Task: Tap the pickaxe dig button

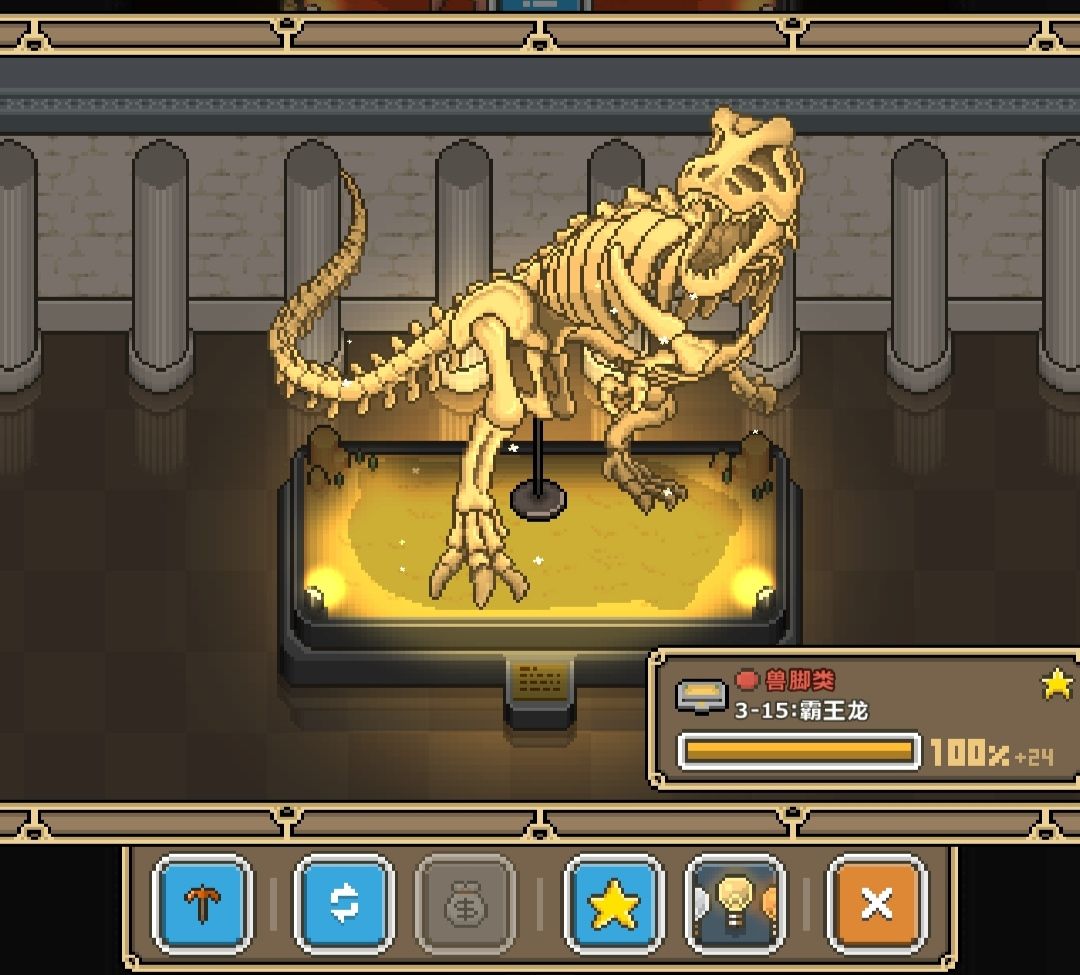Action: tap(202, 904)
